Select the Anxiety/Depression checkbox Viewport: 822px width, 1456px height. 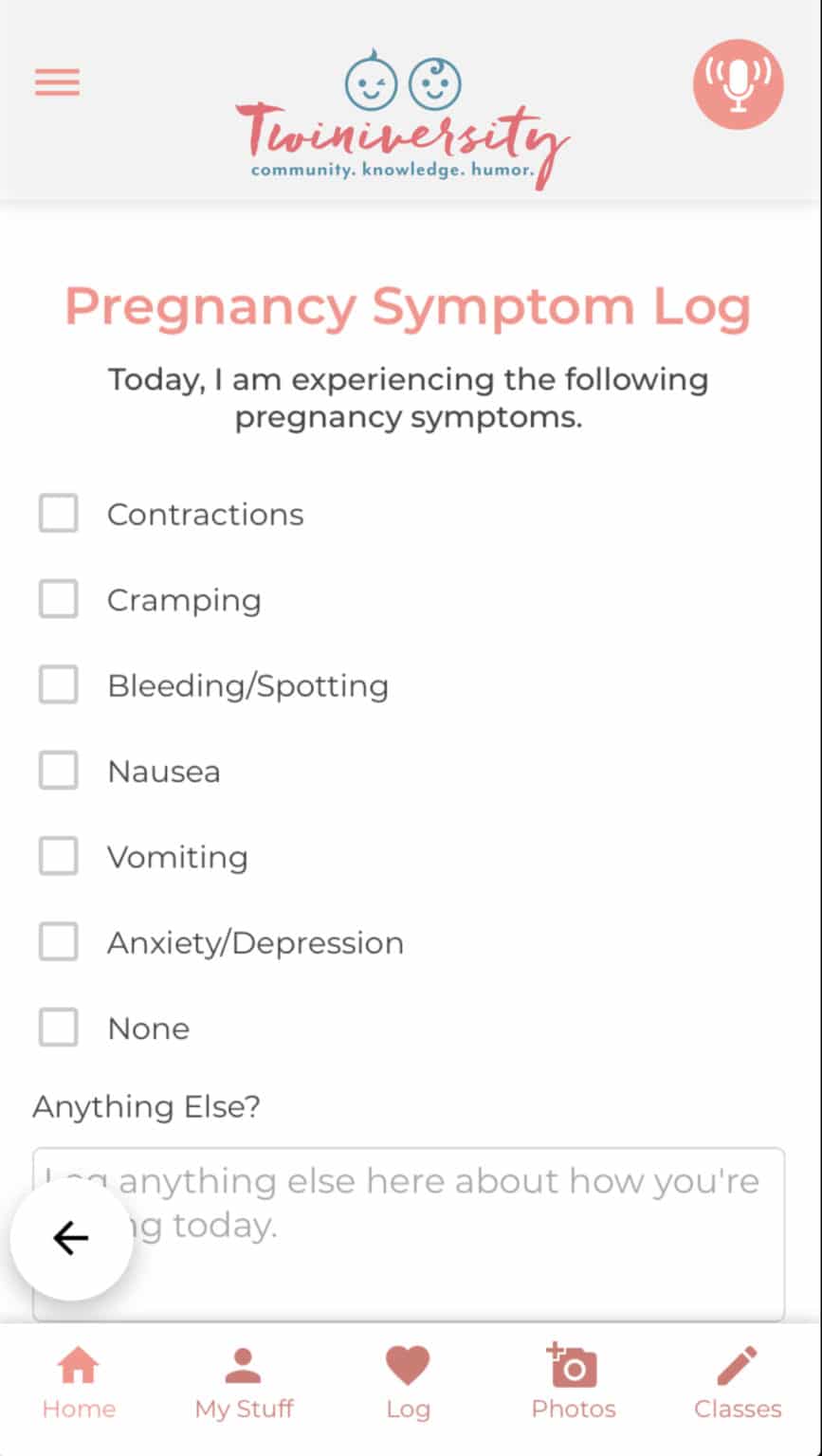(58, 942)
